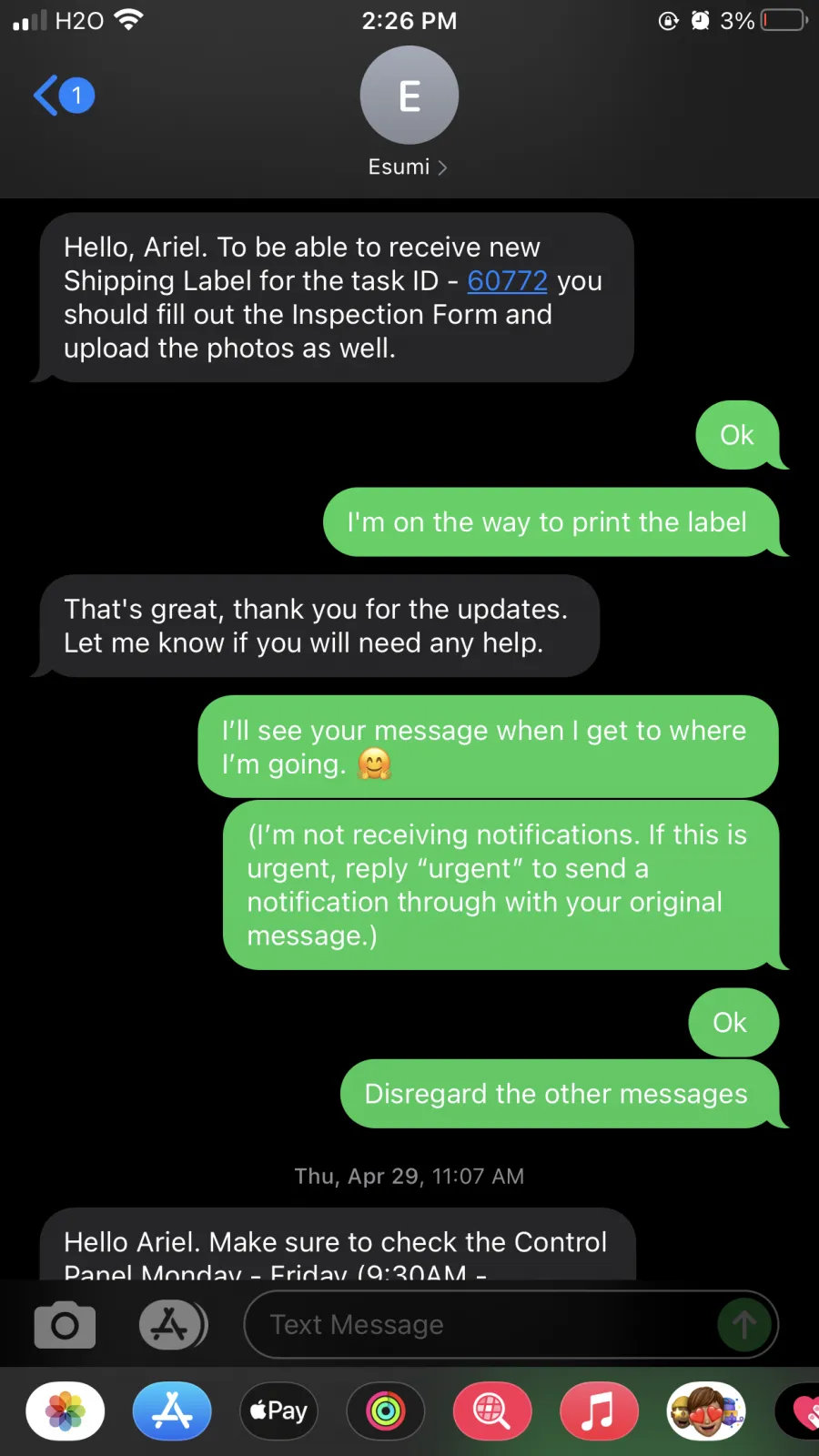Open Esumi's contact details
819x1456 pixels.
[x=409, y=112]
